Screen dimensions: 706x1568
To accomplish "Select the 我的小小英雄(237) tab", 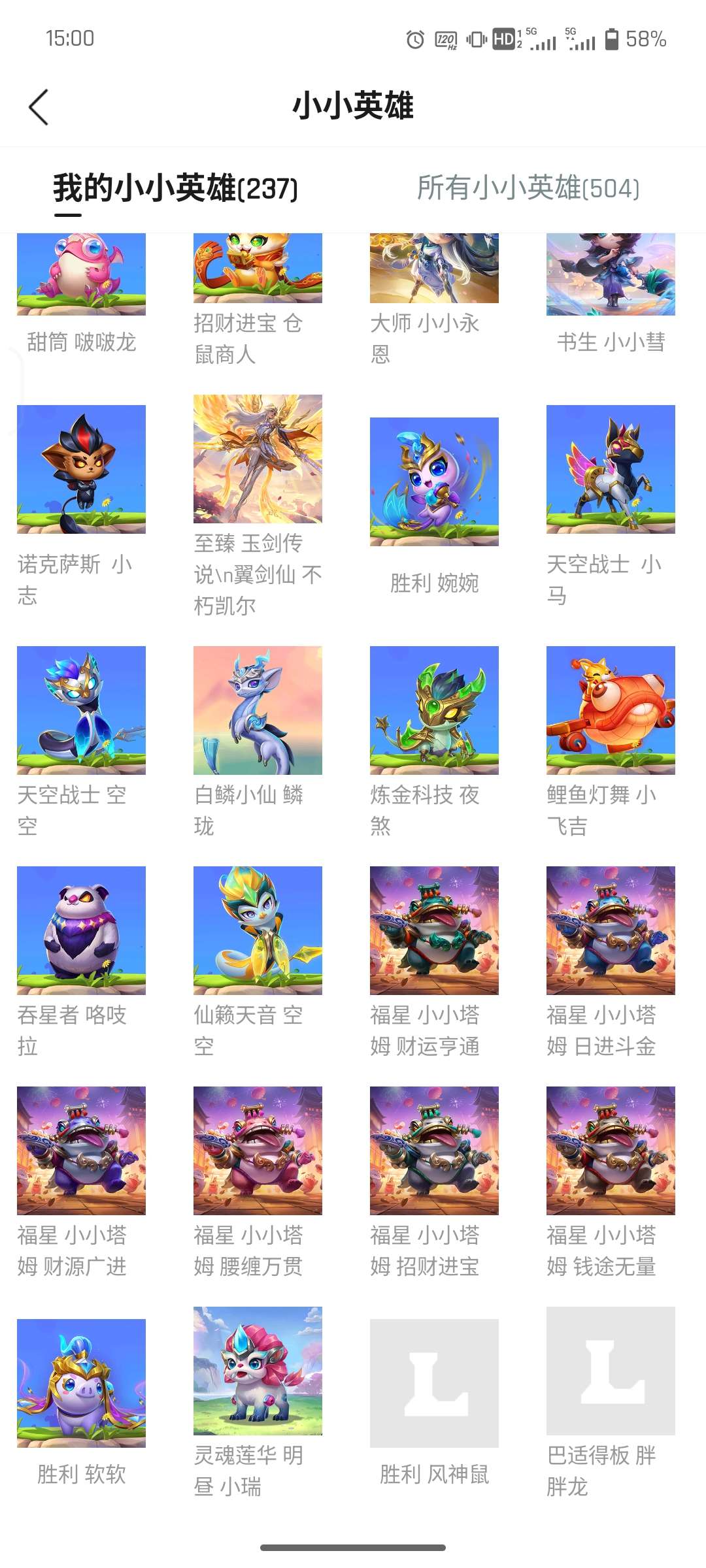I will pyautogui.click(x=175, y=188).
